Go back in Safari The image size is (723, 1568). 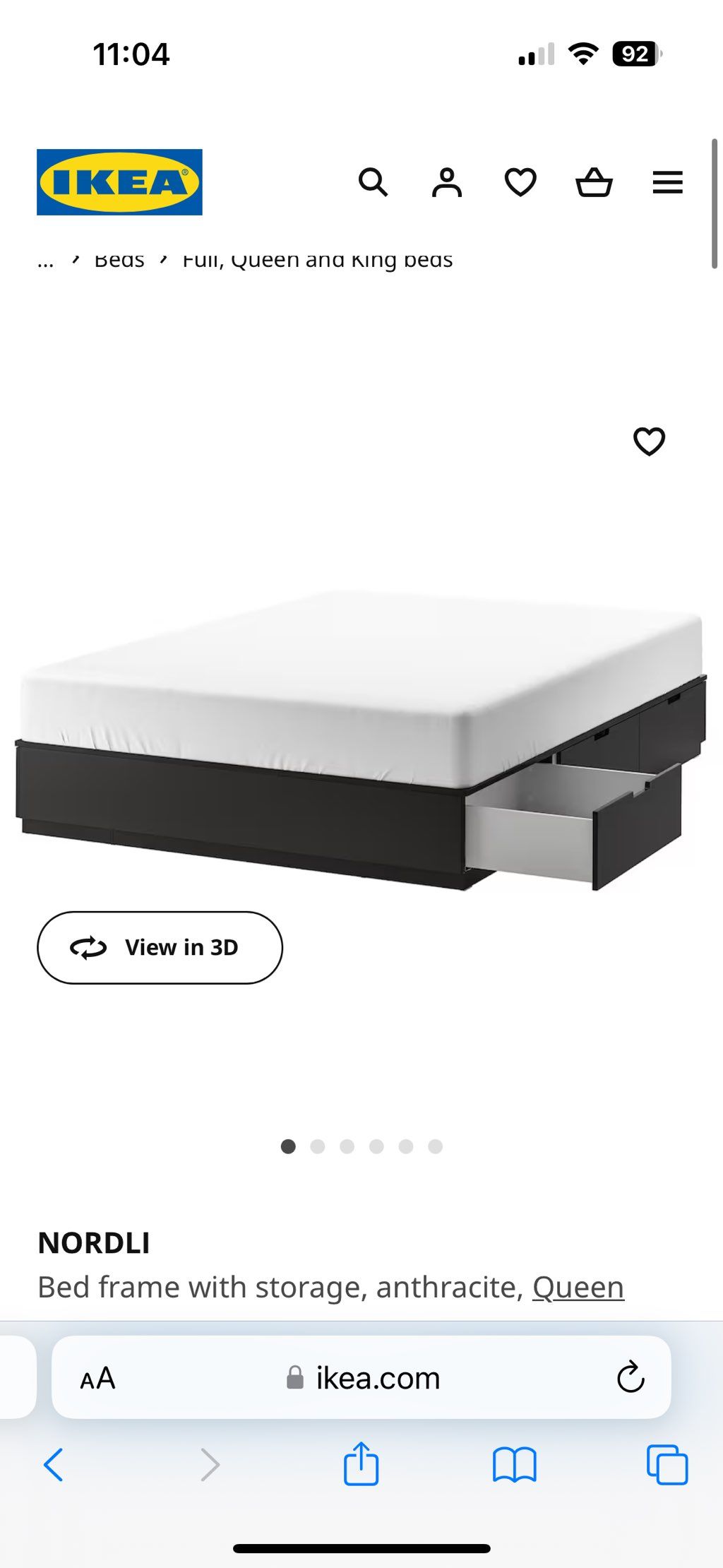[54, 1464]
